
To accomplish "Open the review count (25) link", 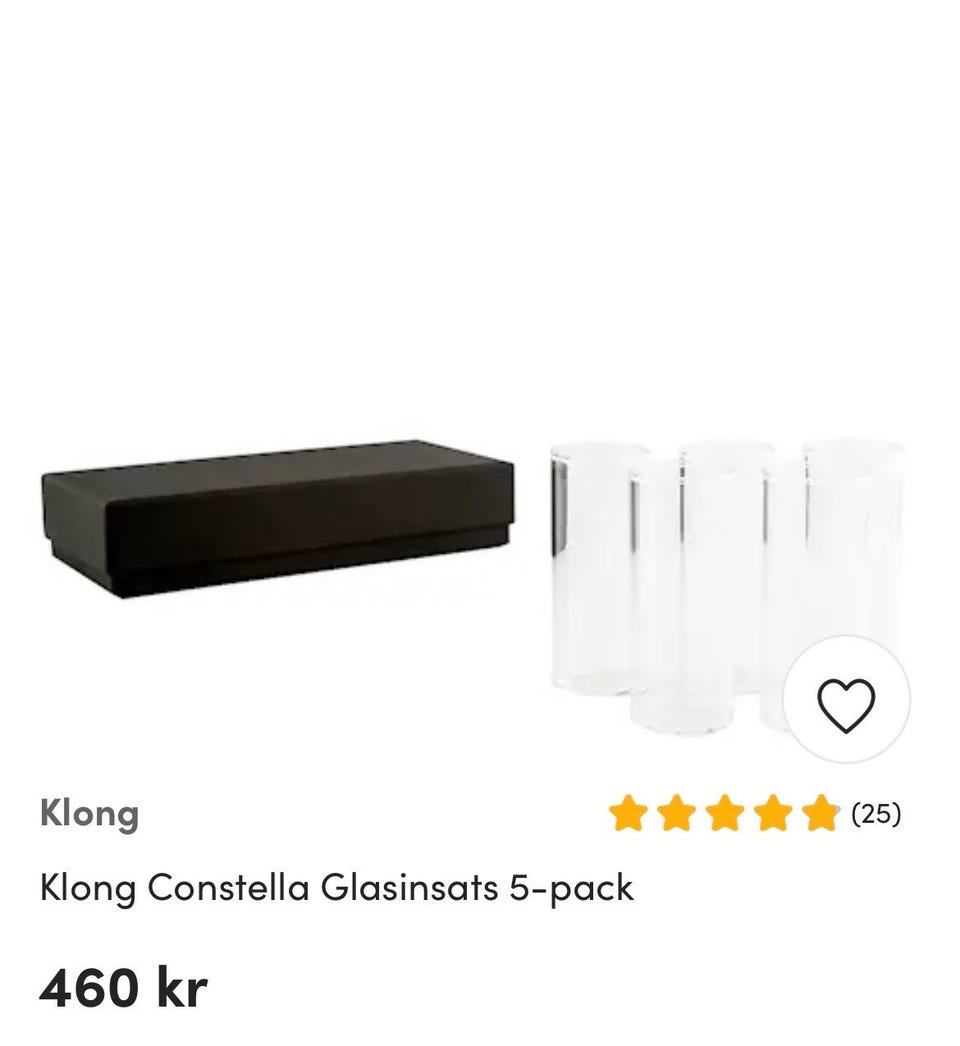I will point(878,814).
